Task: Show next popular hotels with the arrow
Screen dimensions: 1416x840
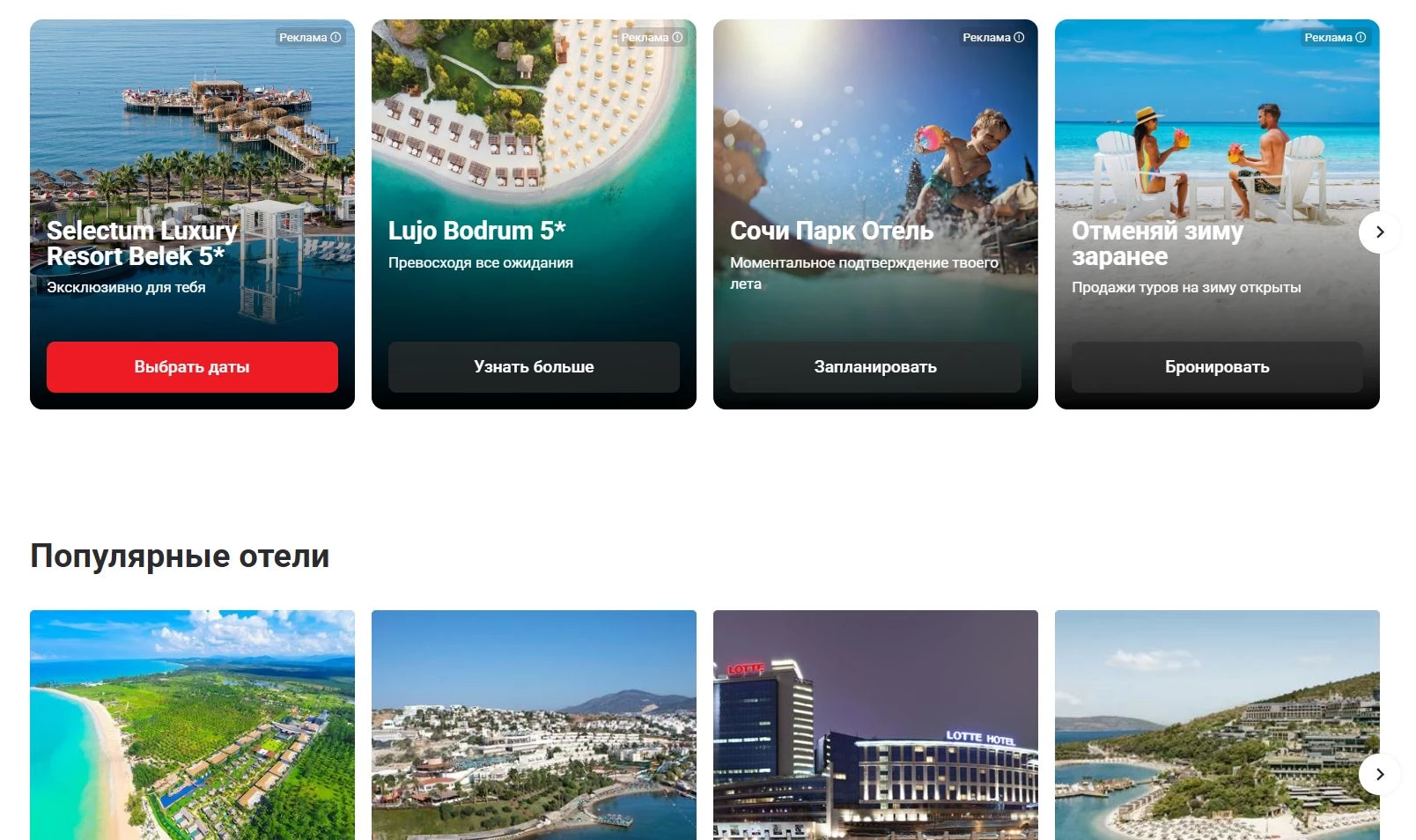Action: (x=1379, y=775)
